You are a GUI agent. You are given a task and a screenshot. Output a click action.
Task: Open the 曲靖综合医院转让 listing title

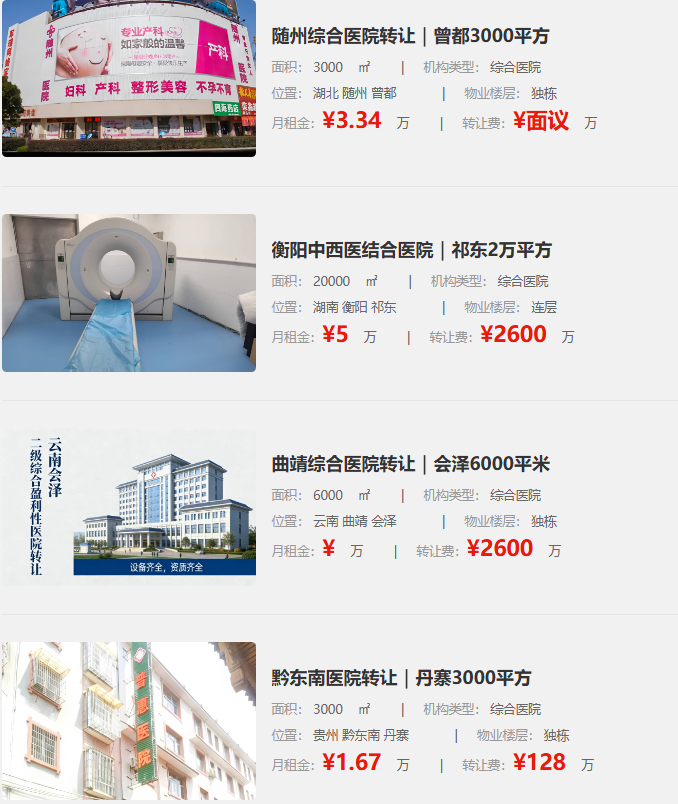click(x=410, y=464)
